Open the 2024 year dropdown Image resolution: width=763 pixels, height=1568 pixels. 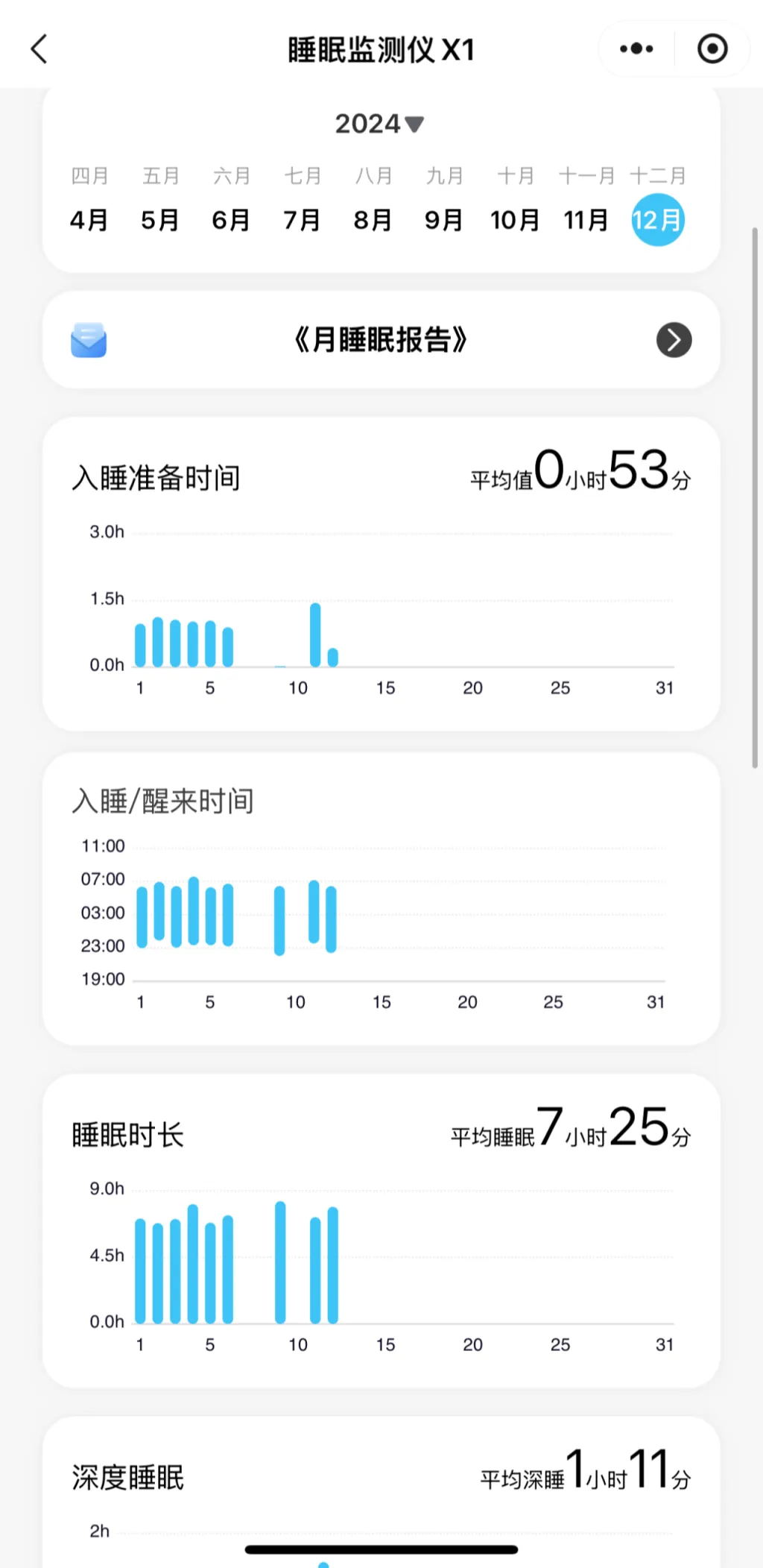(x=380, y=123)
